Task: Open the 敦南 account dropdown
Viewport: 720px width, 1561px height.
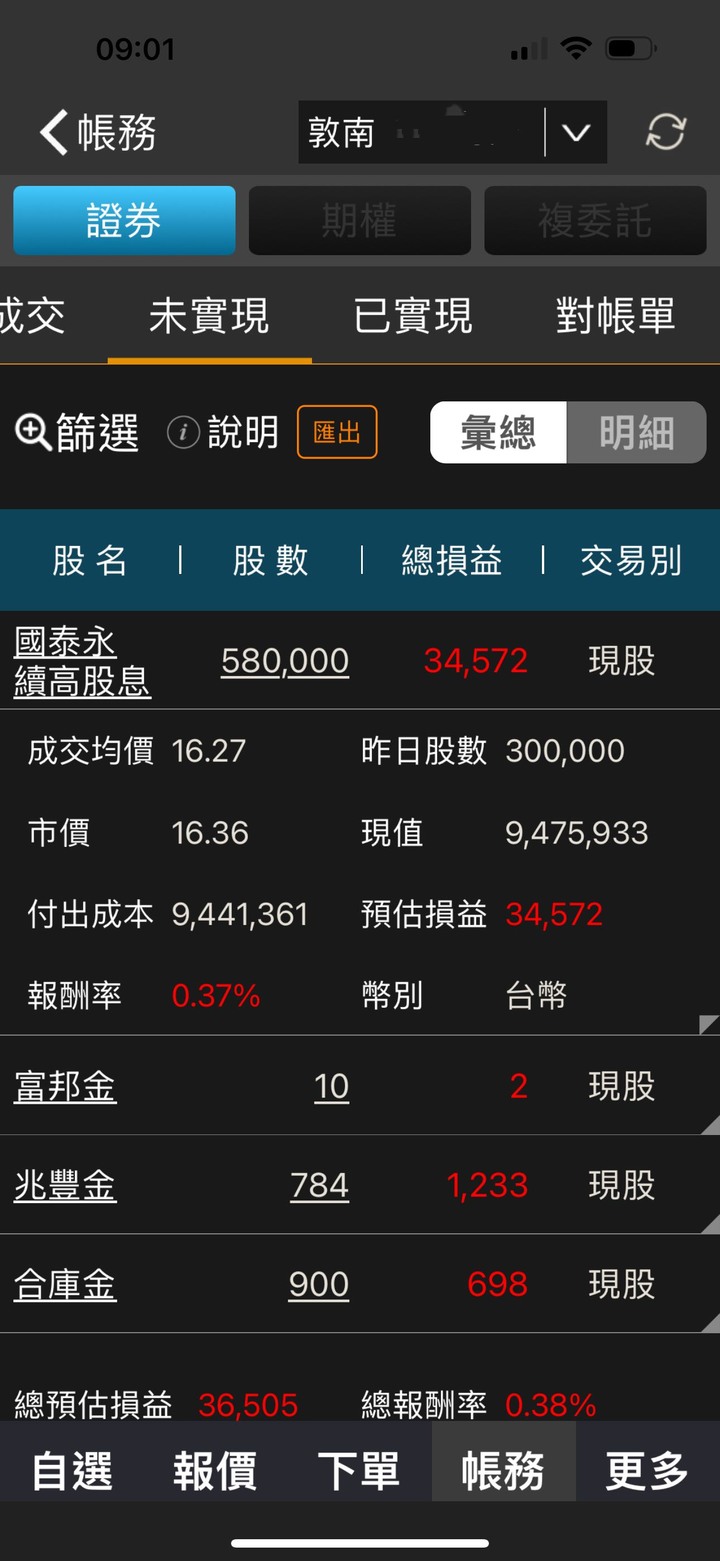Action: point(576,132)
